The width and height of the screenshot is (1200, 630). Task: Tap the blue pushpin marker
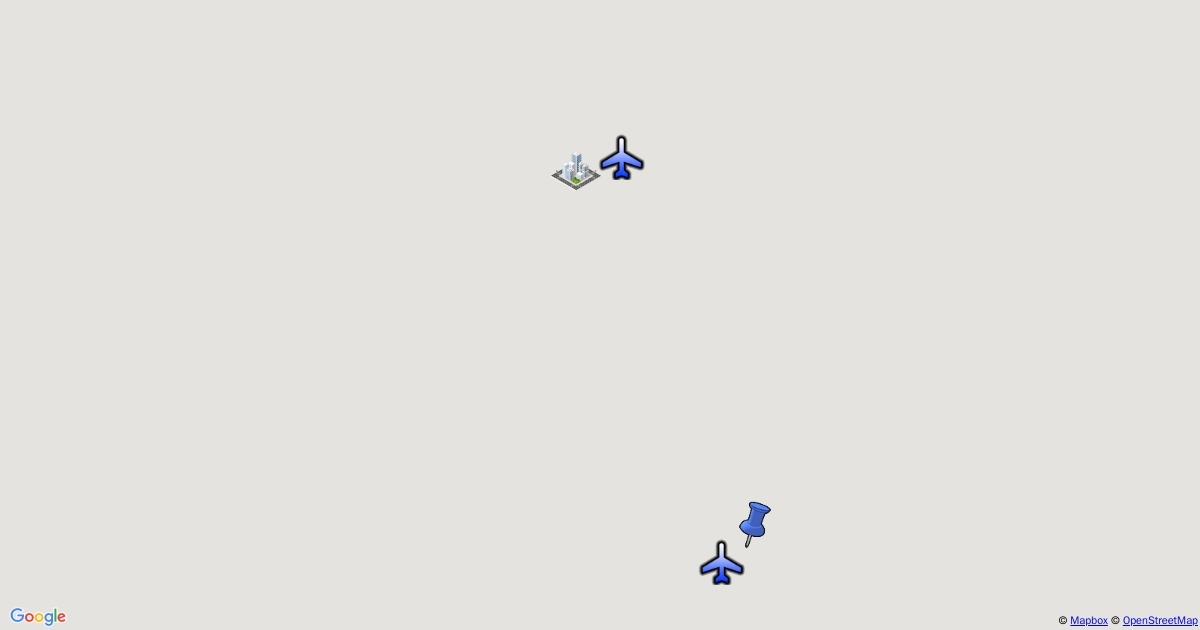point(755,522)
